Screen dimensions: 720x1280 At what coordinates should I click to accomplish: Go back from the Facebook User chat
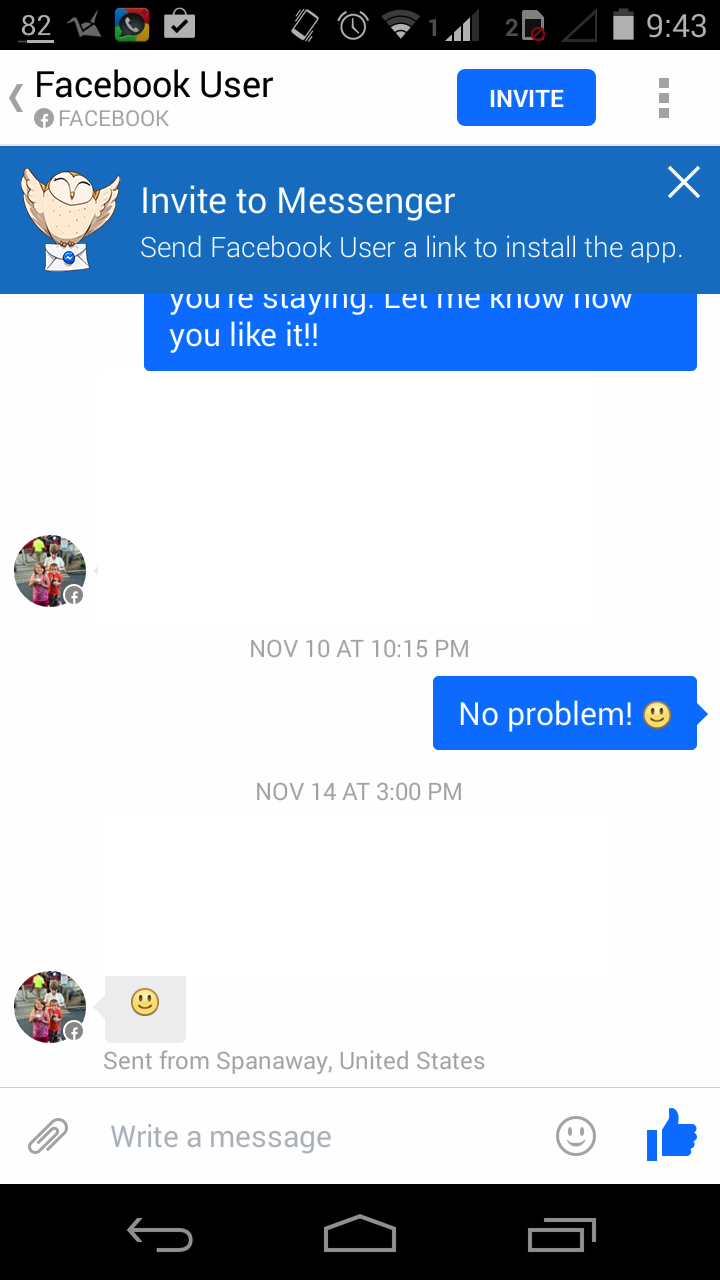tap(17, 98)
